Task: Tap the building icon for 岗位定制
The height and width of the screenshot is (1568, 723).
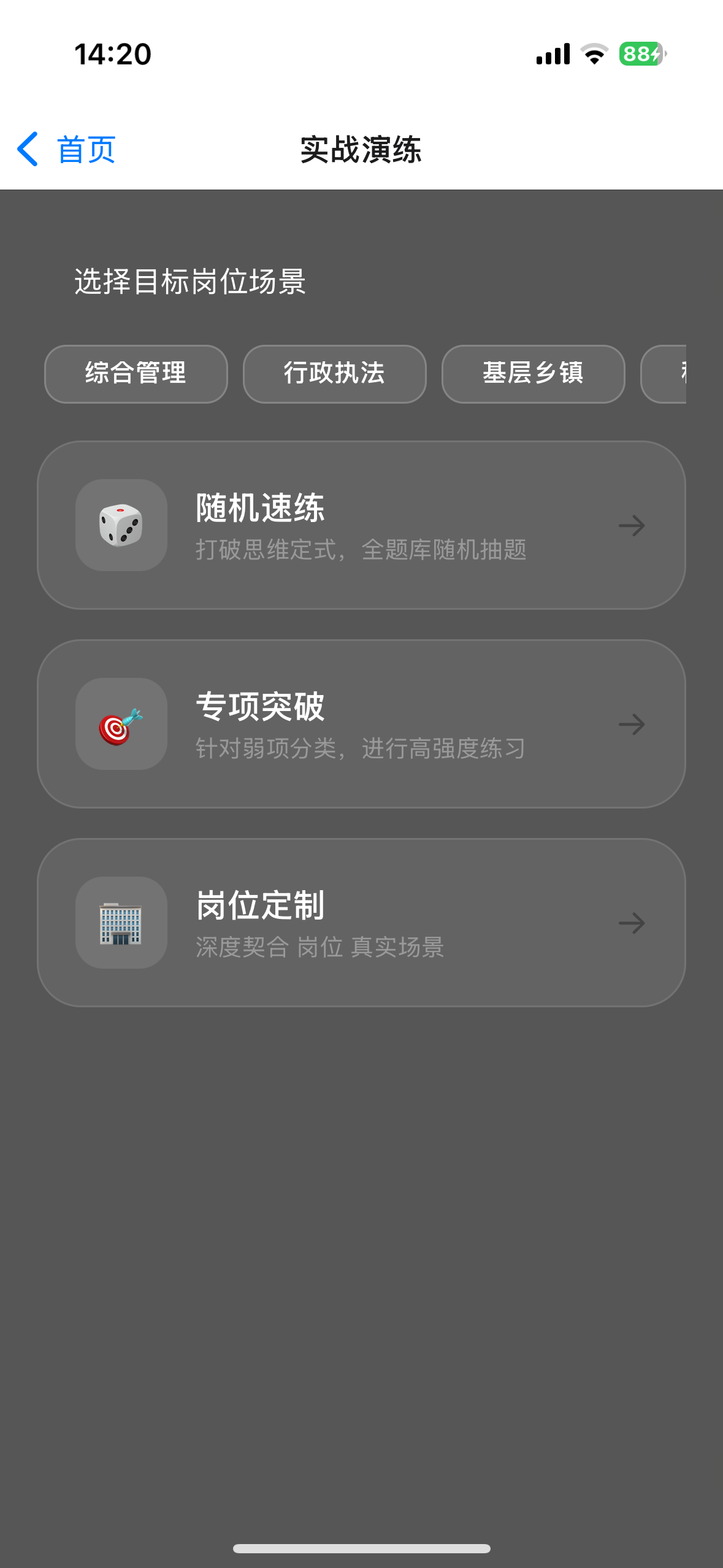Action: [x=121, y=923]
